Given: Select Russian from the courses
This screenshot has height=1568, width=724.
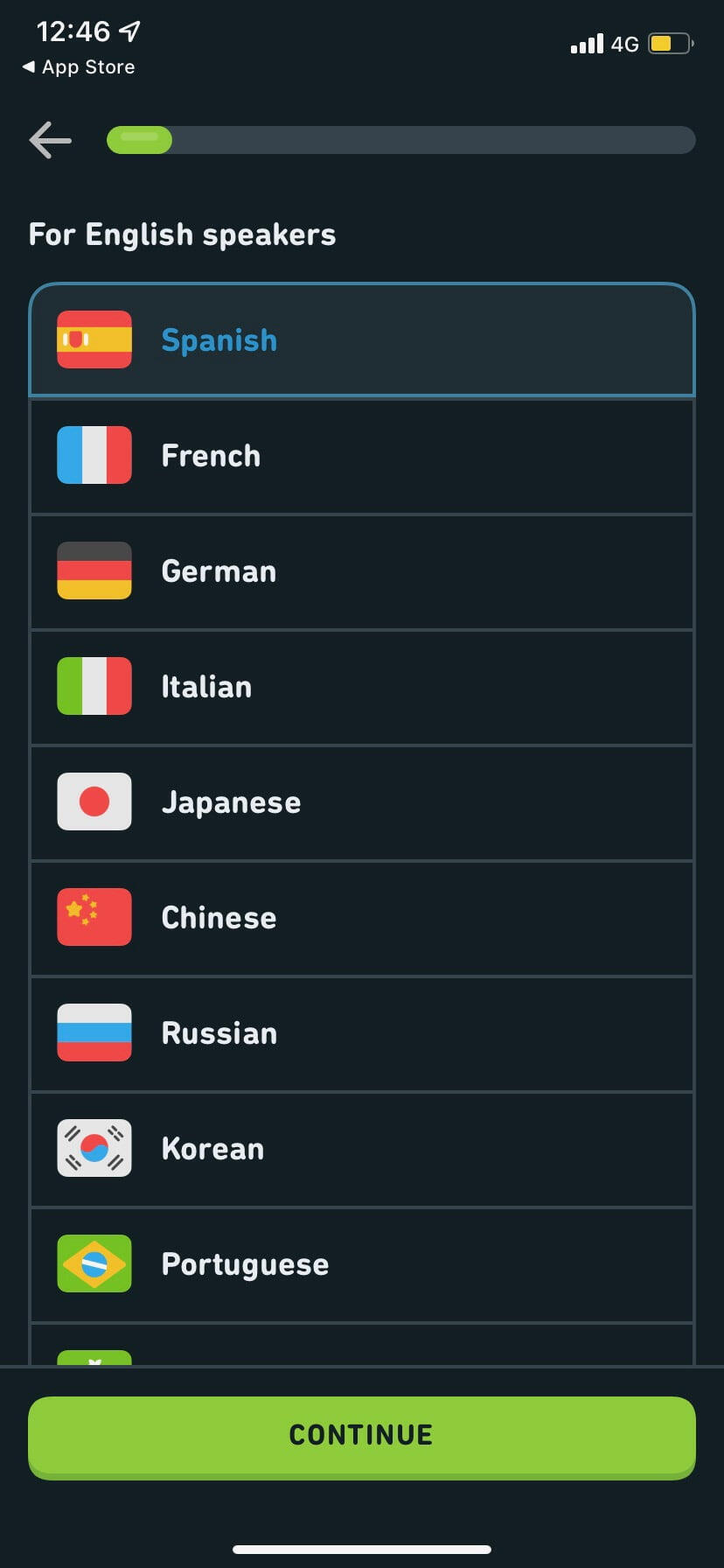Looking at the screenshot, I should pyautogui.click(x=361, y=1033).
